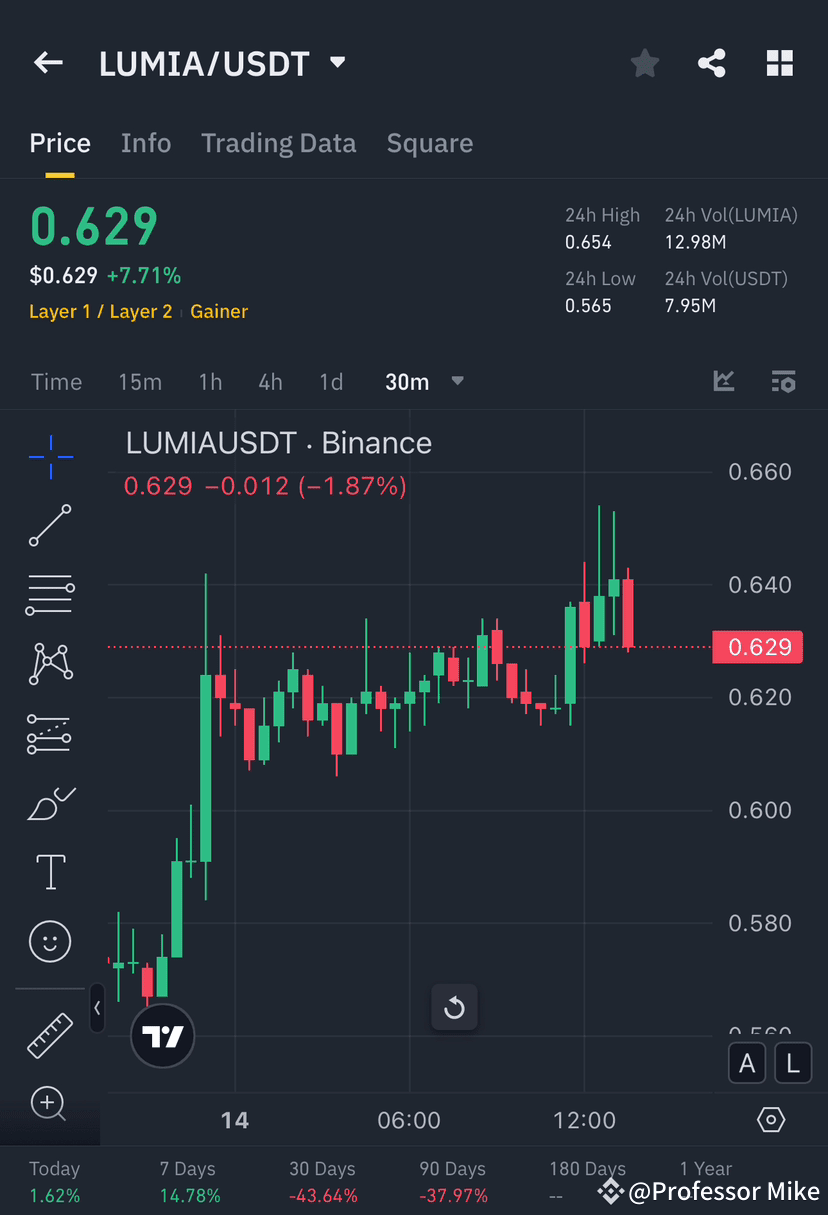This screenshot has height=1215, width=828.
Task: Open the horizontal lines drawing tool
Action: coord(50,594)
